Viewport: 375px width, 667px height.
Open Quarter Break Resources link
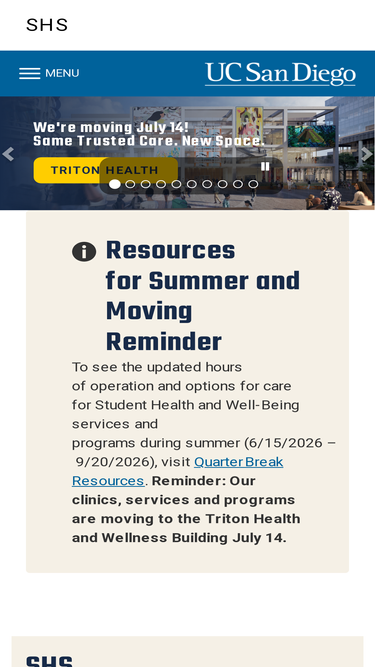click(177, 471)
